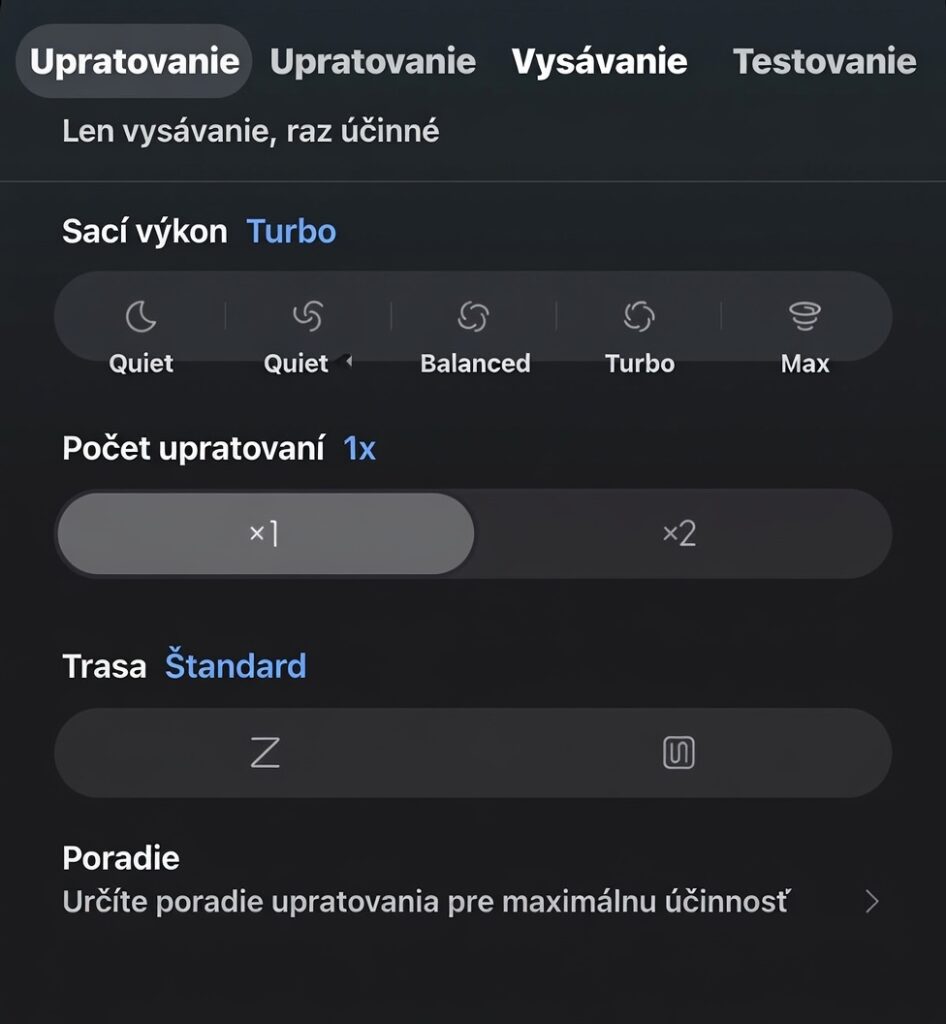Select the Quiet mode with moon icon
Viewport: 946px width, 1024px height.
[141, 335]
